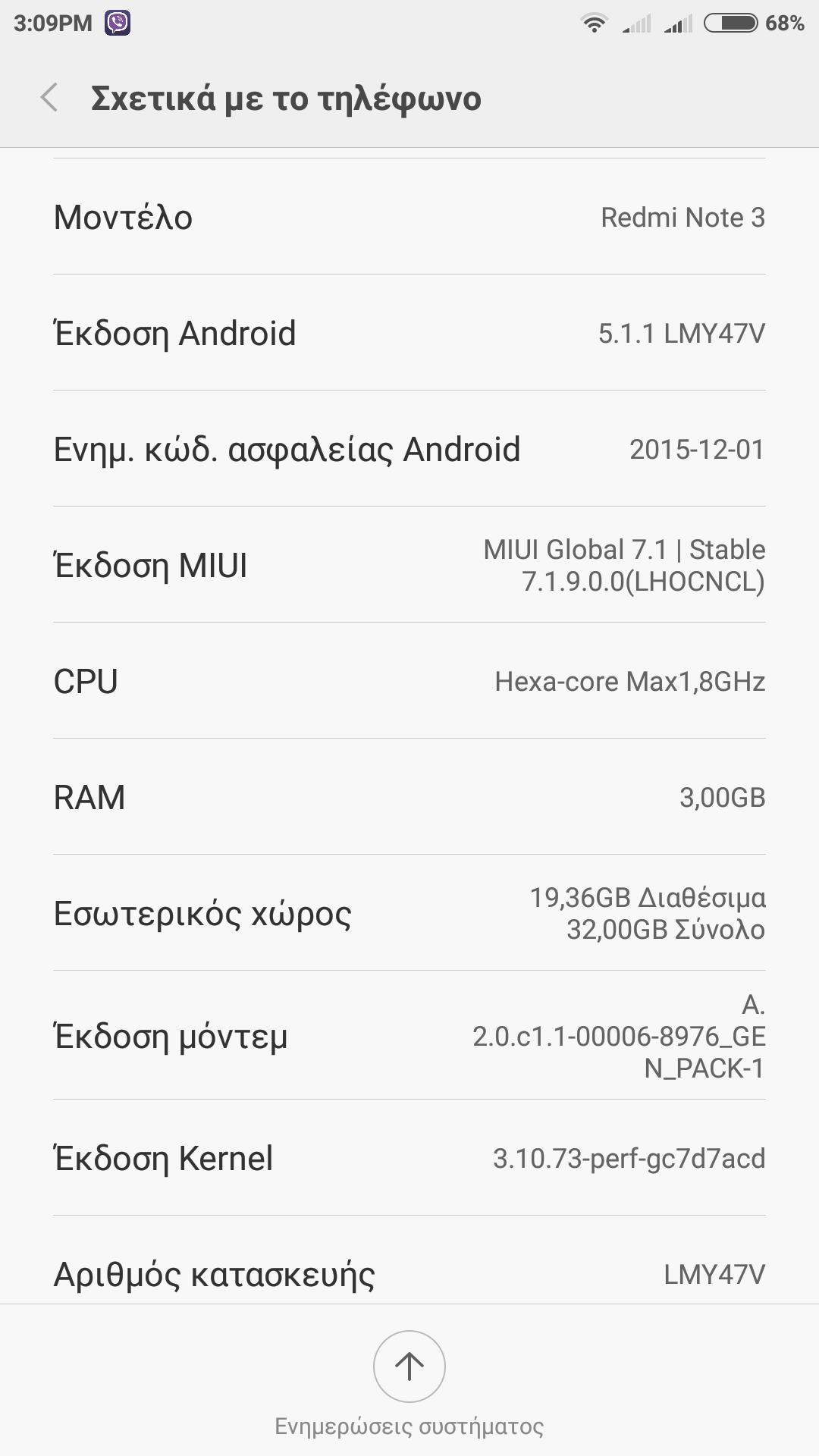Select the Μοντέλο row

(x=409, y=217)
